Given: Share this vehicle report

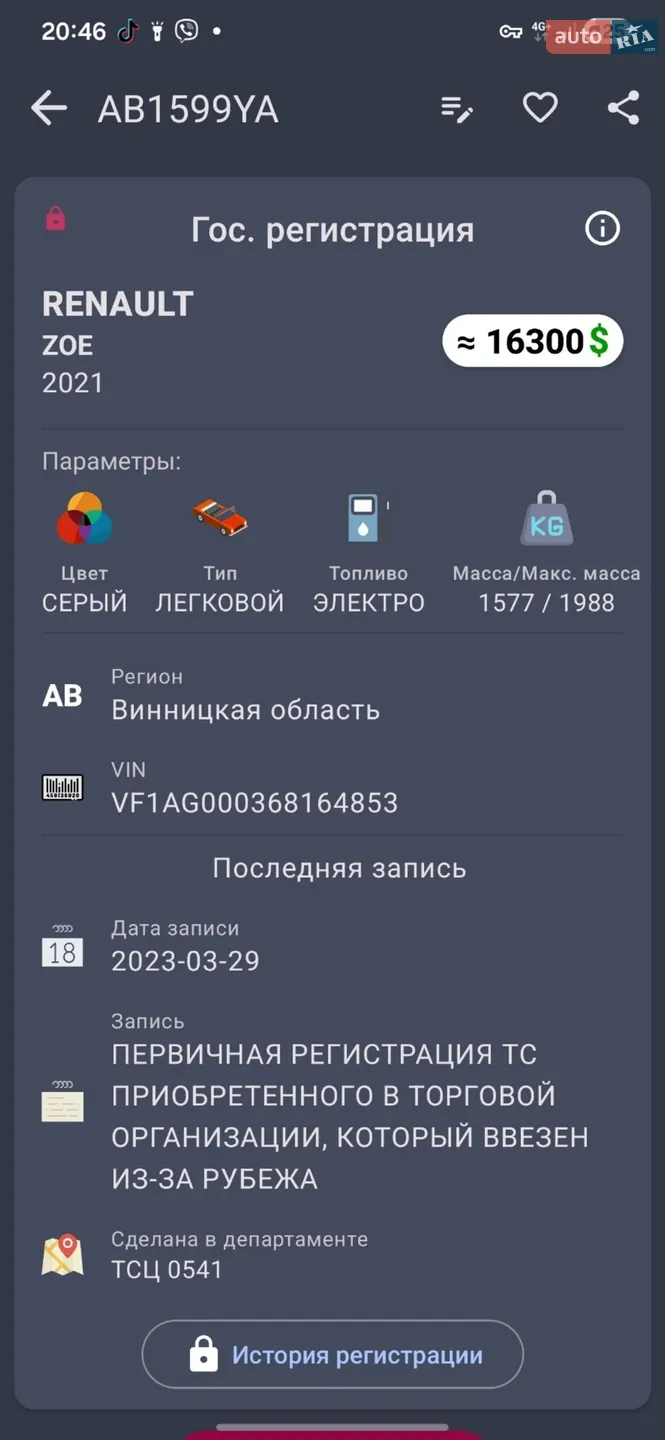Looking at the screenshot, I should (x=623, y=108).
